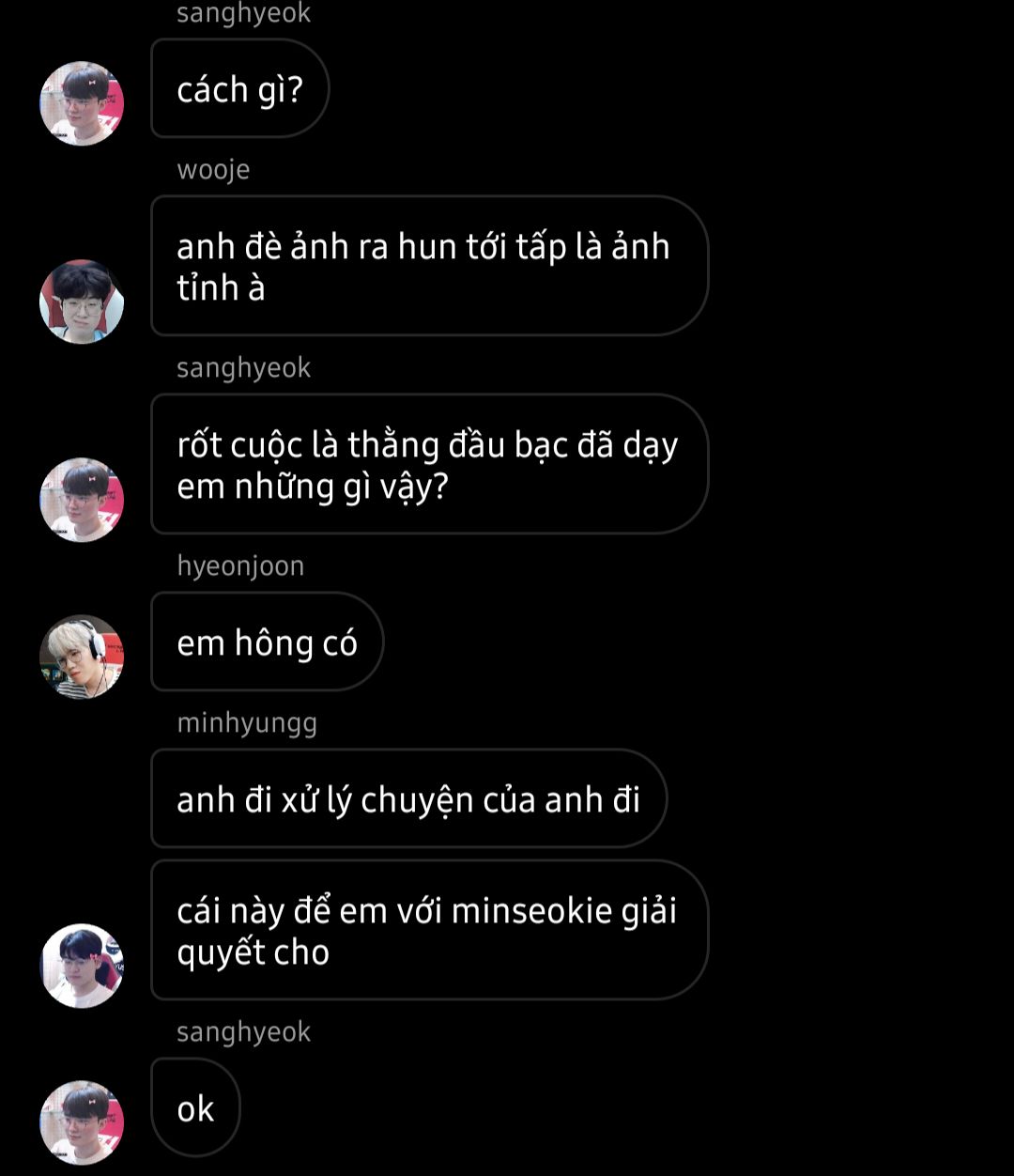View hyeonjoon's profile from his avatar
The height and width of the screenshot is (1176, 1014).
pyautogui.click(x=82, y=657)
